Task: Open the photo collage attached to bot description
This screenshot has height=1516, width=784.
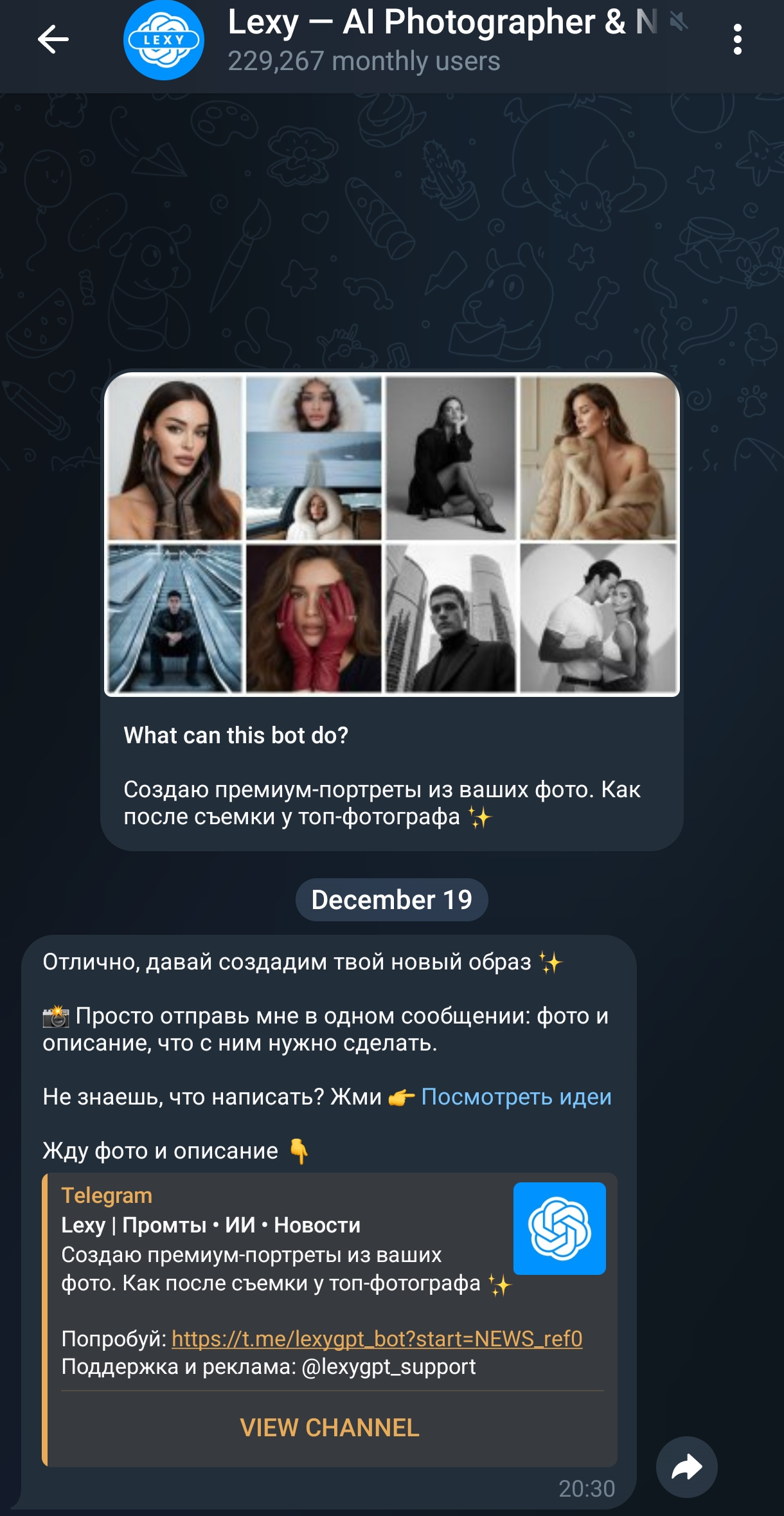Action: pyautogui.click(x=392, y=535)
